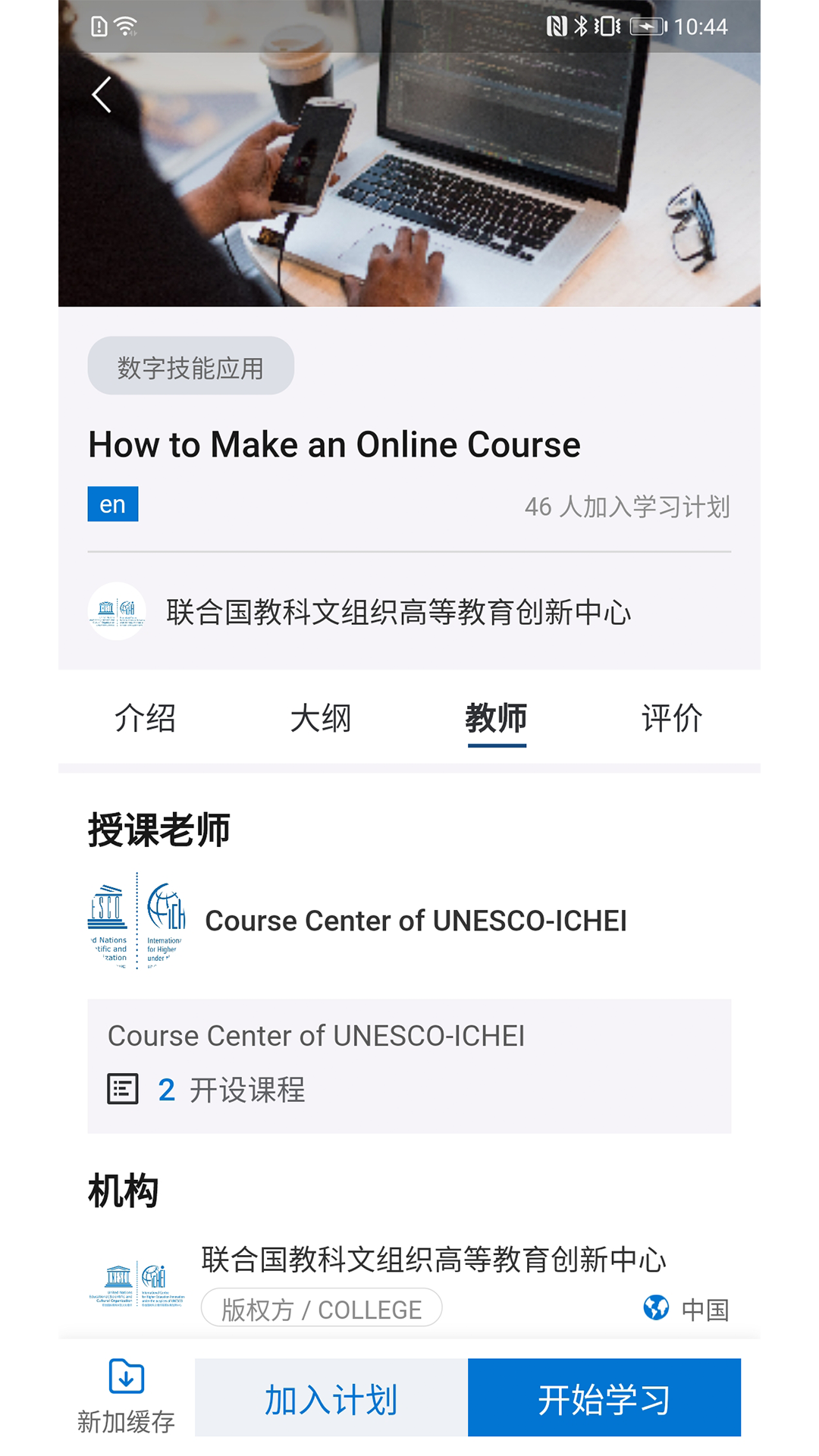
Task: Switch to the 评价 tab
Action: (672, 718)
